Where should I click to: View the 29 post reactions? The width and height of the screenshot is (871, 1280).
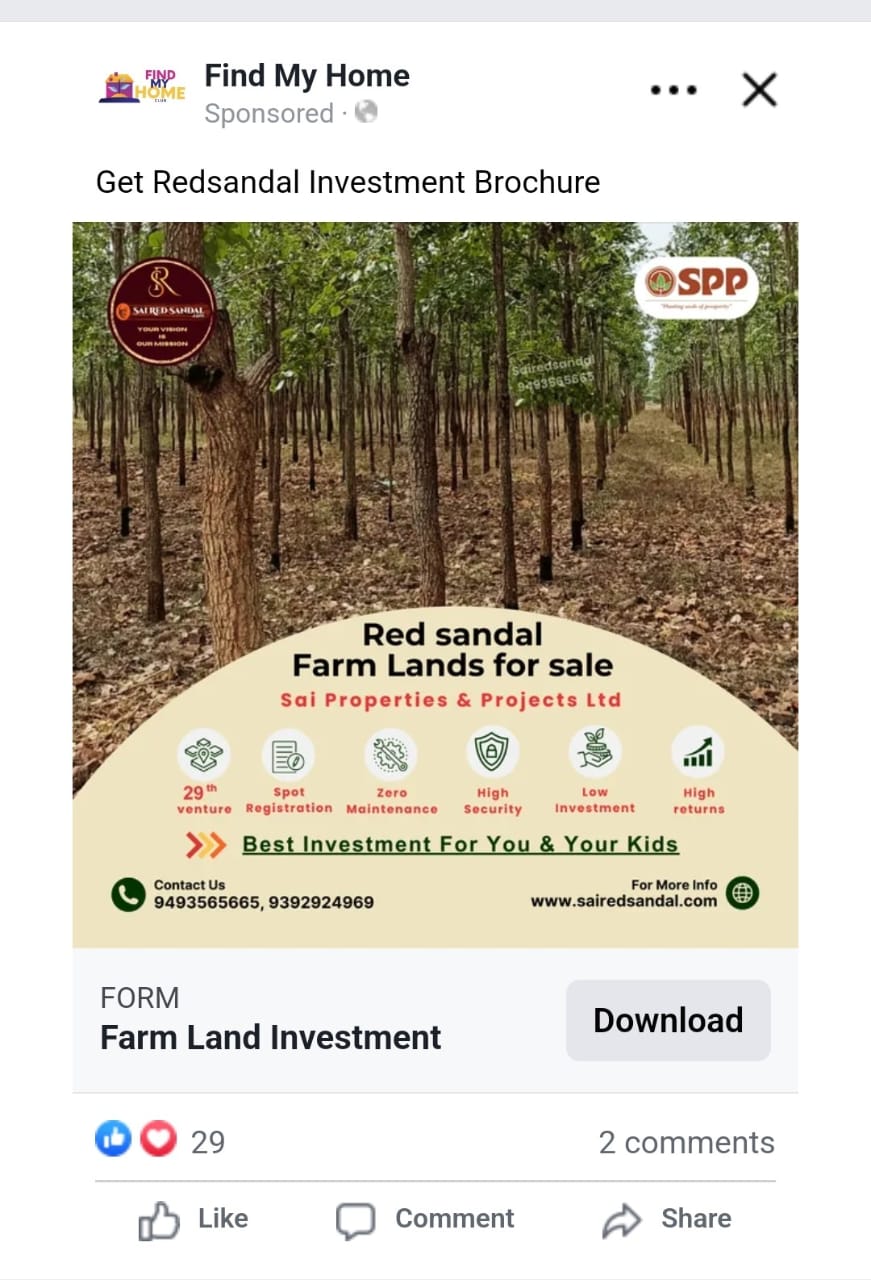tap(160, 1141)
